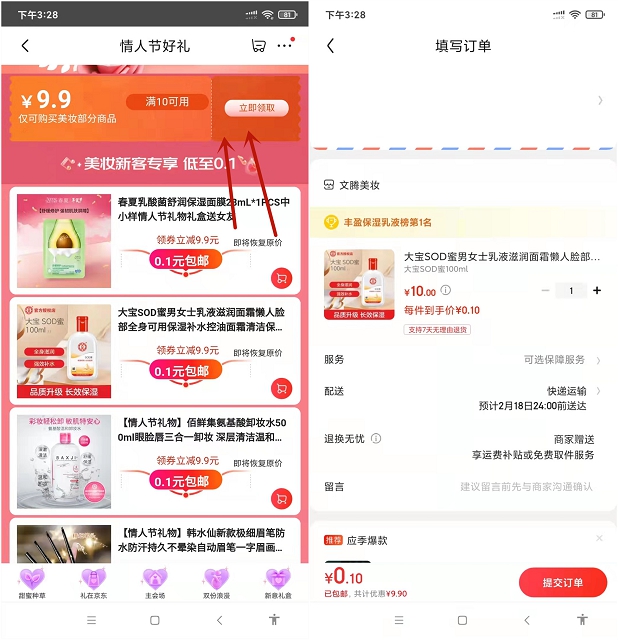Open the three-dot overflow menu

(286, 46)
